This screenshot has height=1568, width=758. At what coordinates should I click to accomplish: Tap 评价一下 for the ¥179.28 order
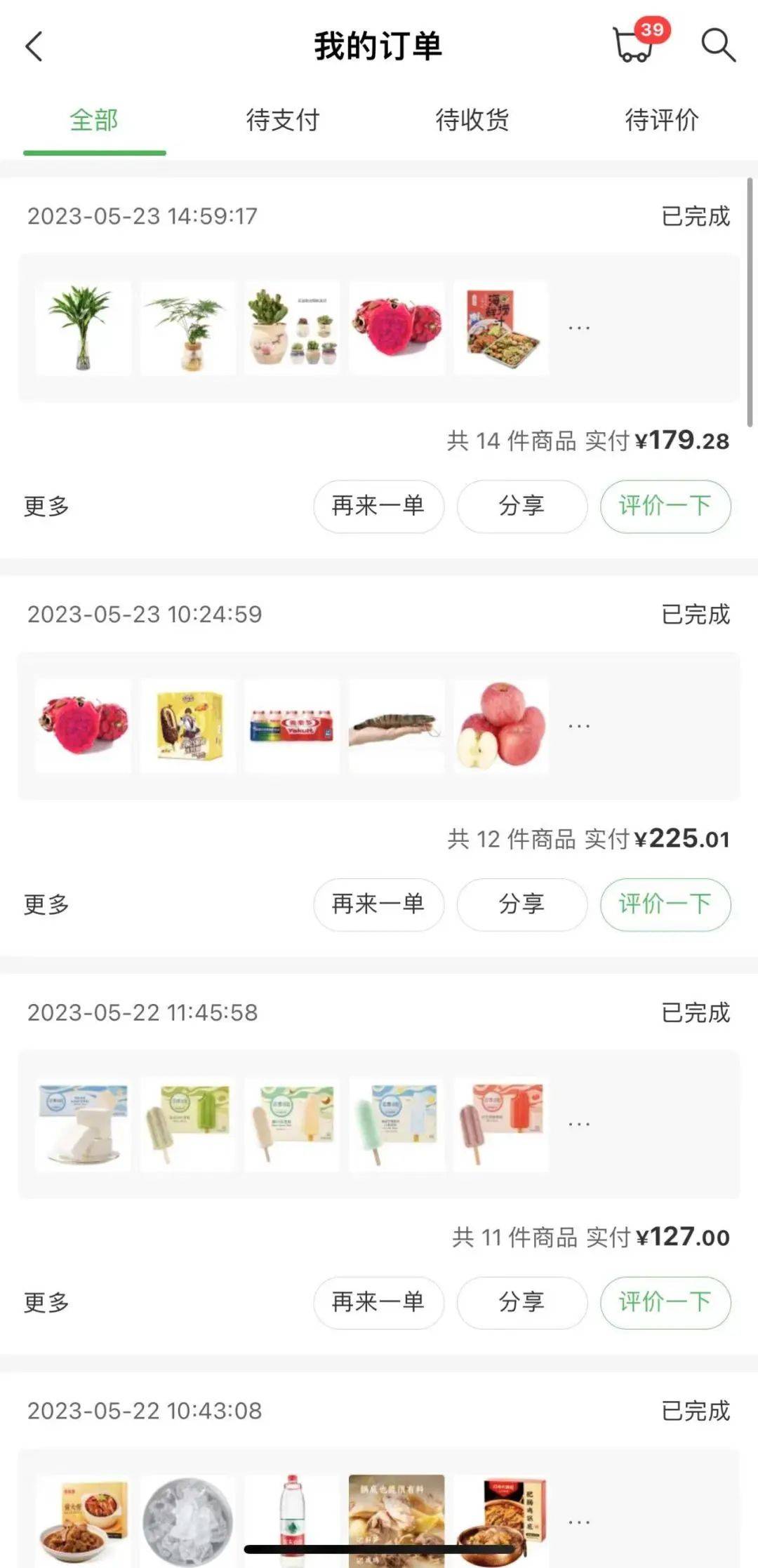point(665,506)
